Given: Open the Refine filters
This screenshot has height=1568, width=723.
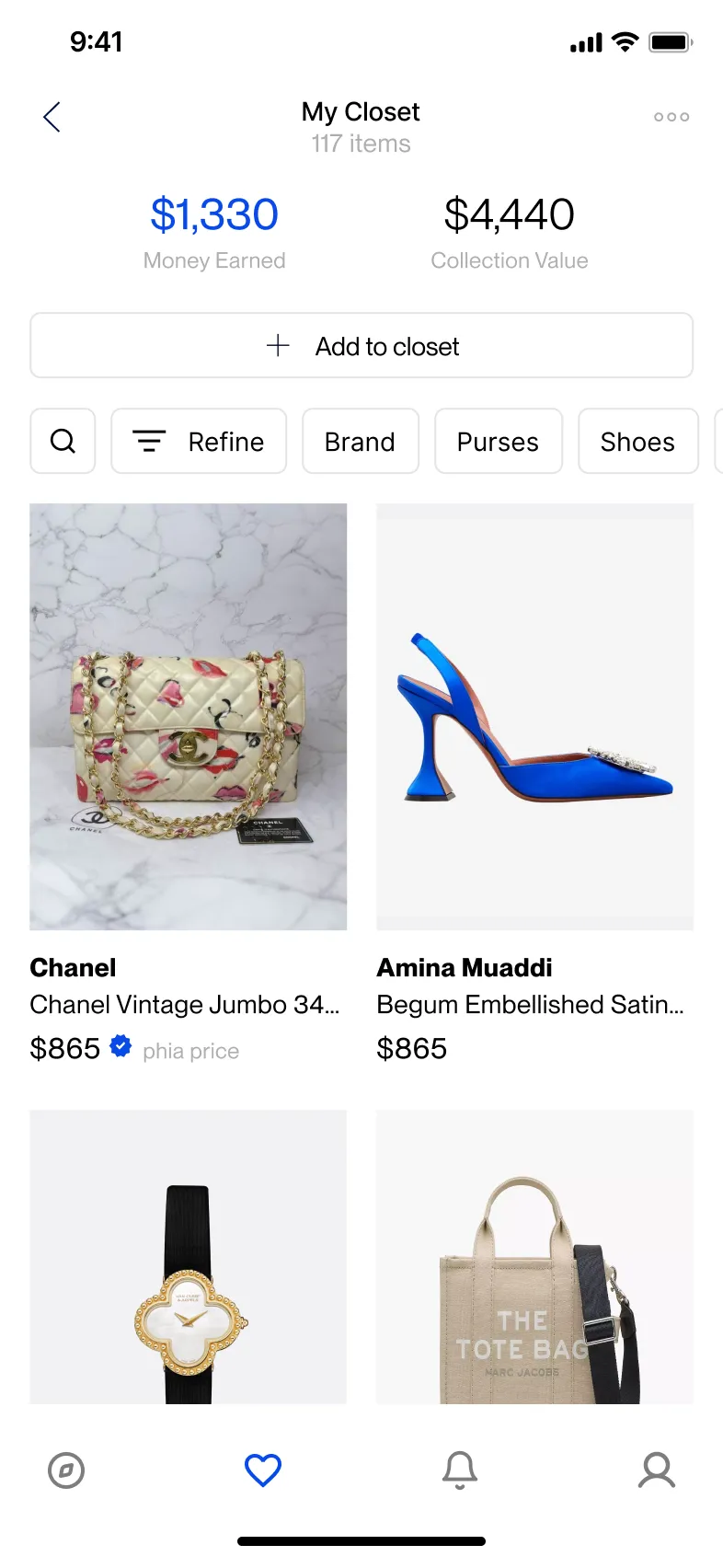Looking at the screenshot, I should coord(199,442).
